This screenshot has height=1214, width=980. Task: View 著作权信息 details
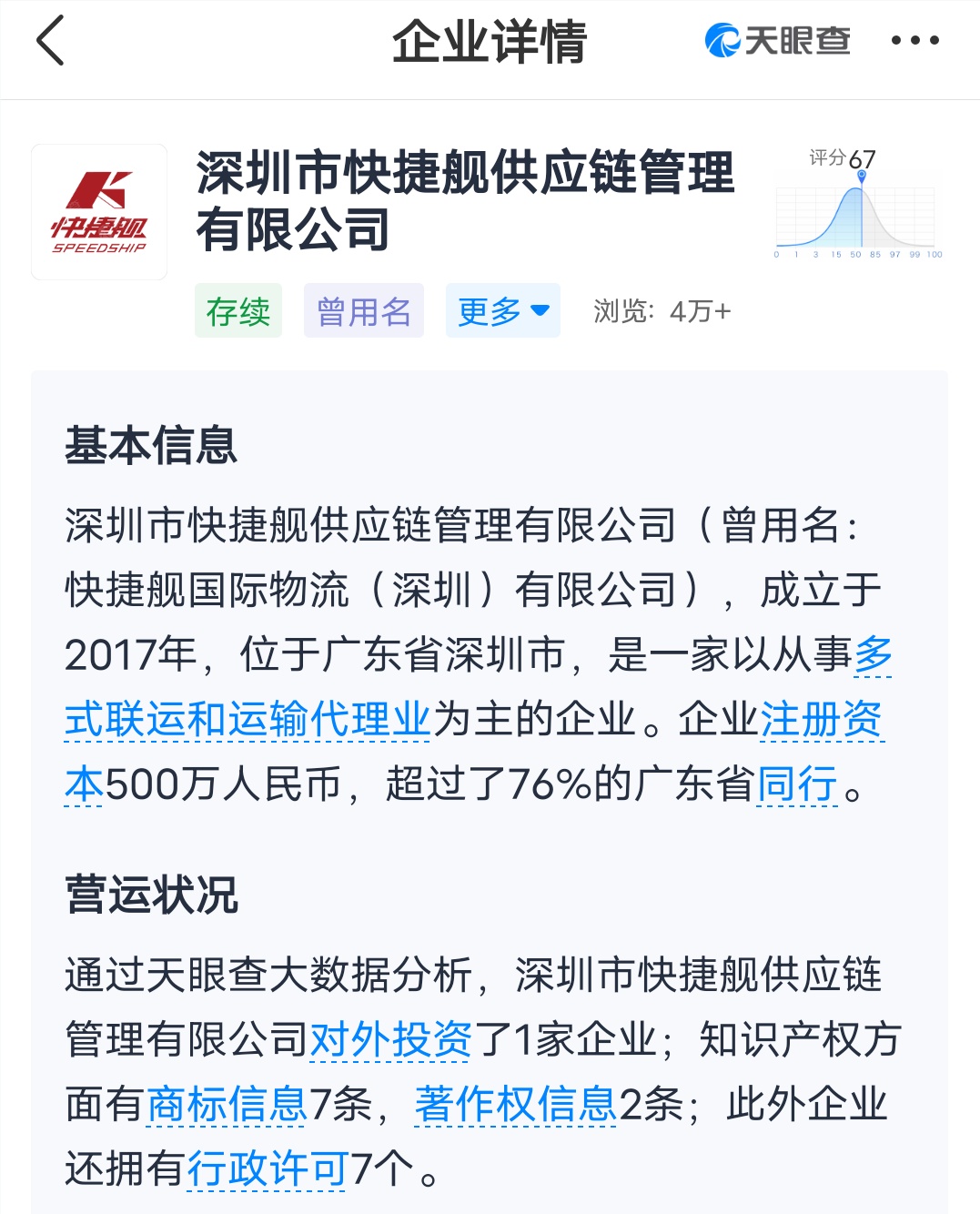click(x=516, y=1104)
